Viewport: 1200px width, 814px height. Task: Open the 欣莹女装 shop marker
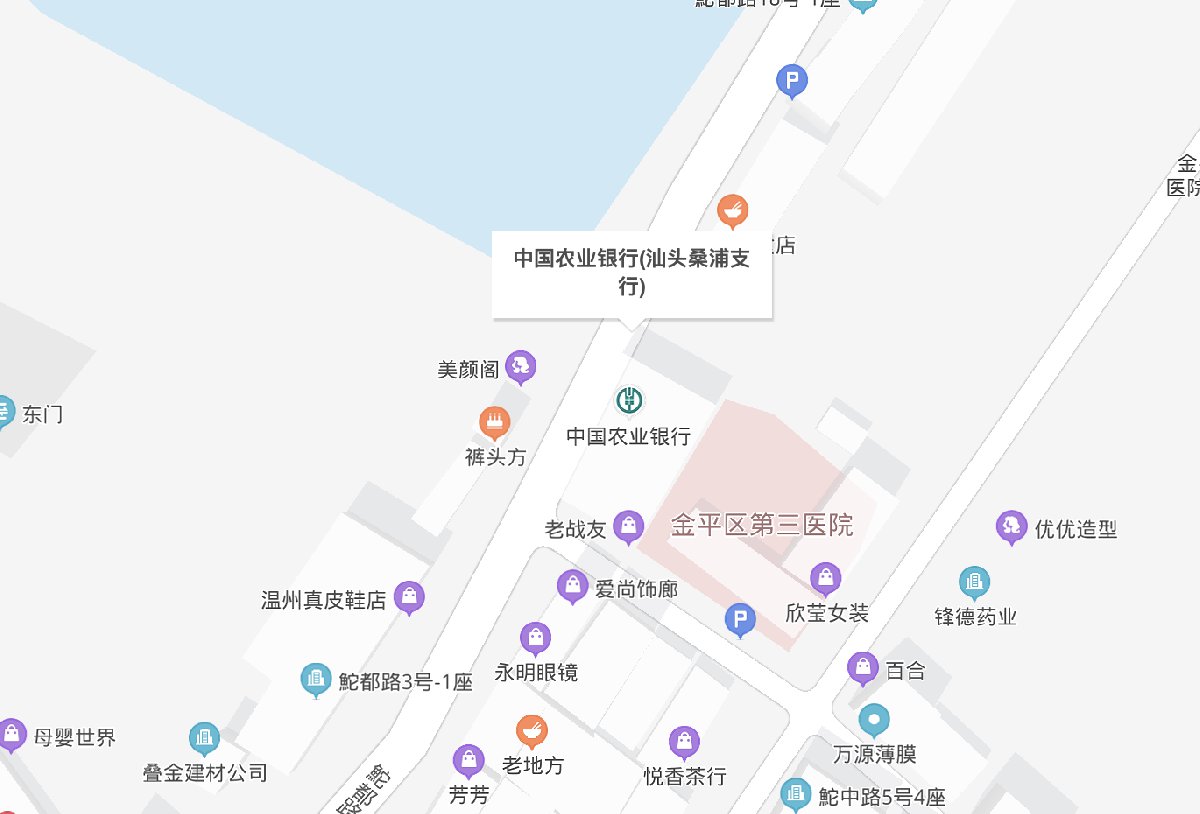point(825,577)
